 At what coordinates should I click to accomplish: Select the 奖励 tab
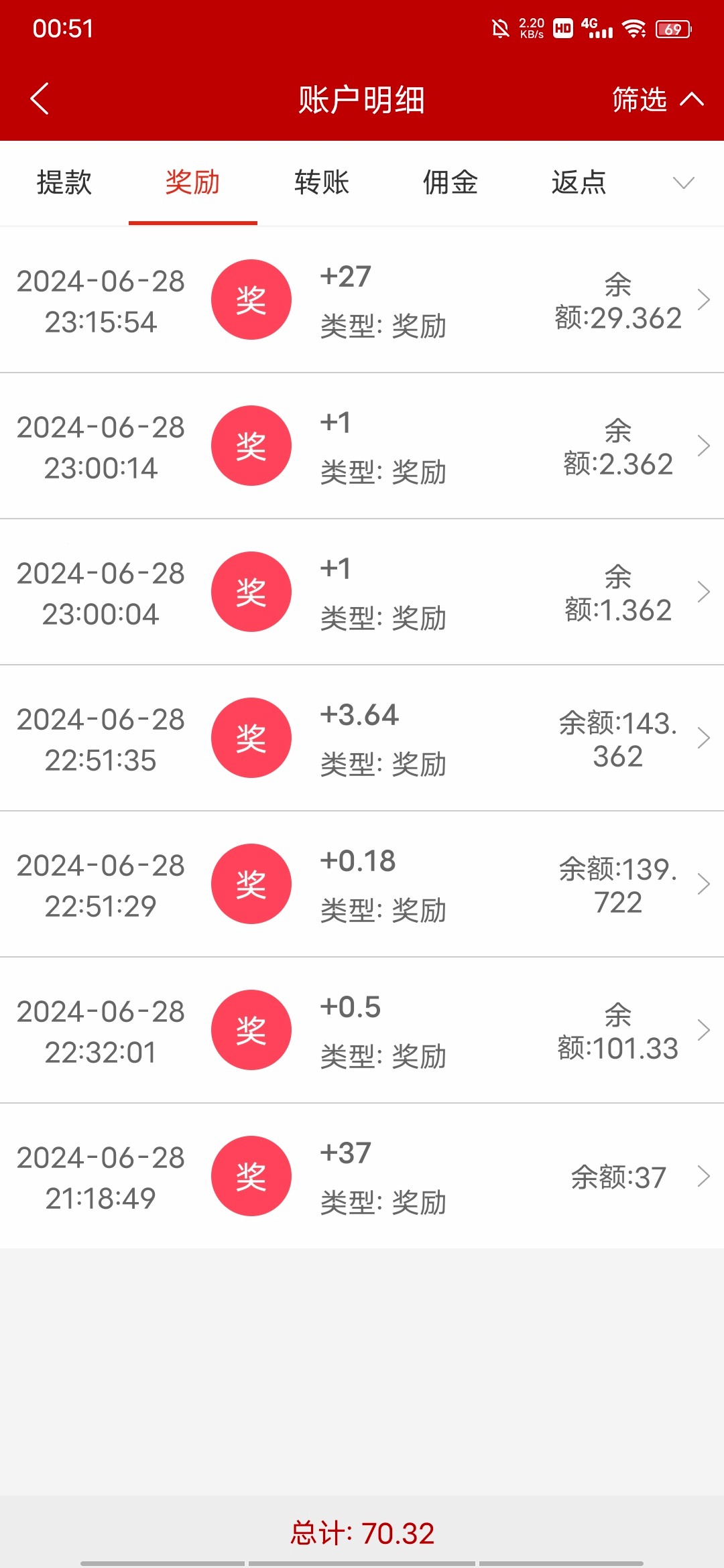pyautogui.click(x=193, y=182)
